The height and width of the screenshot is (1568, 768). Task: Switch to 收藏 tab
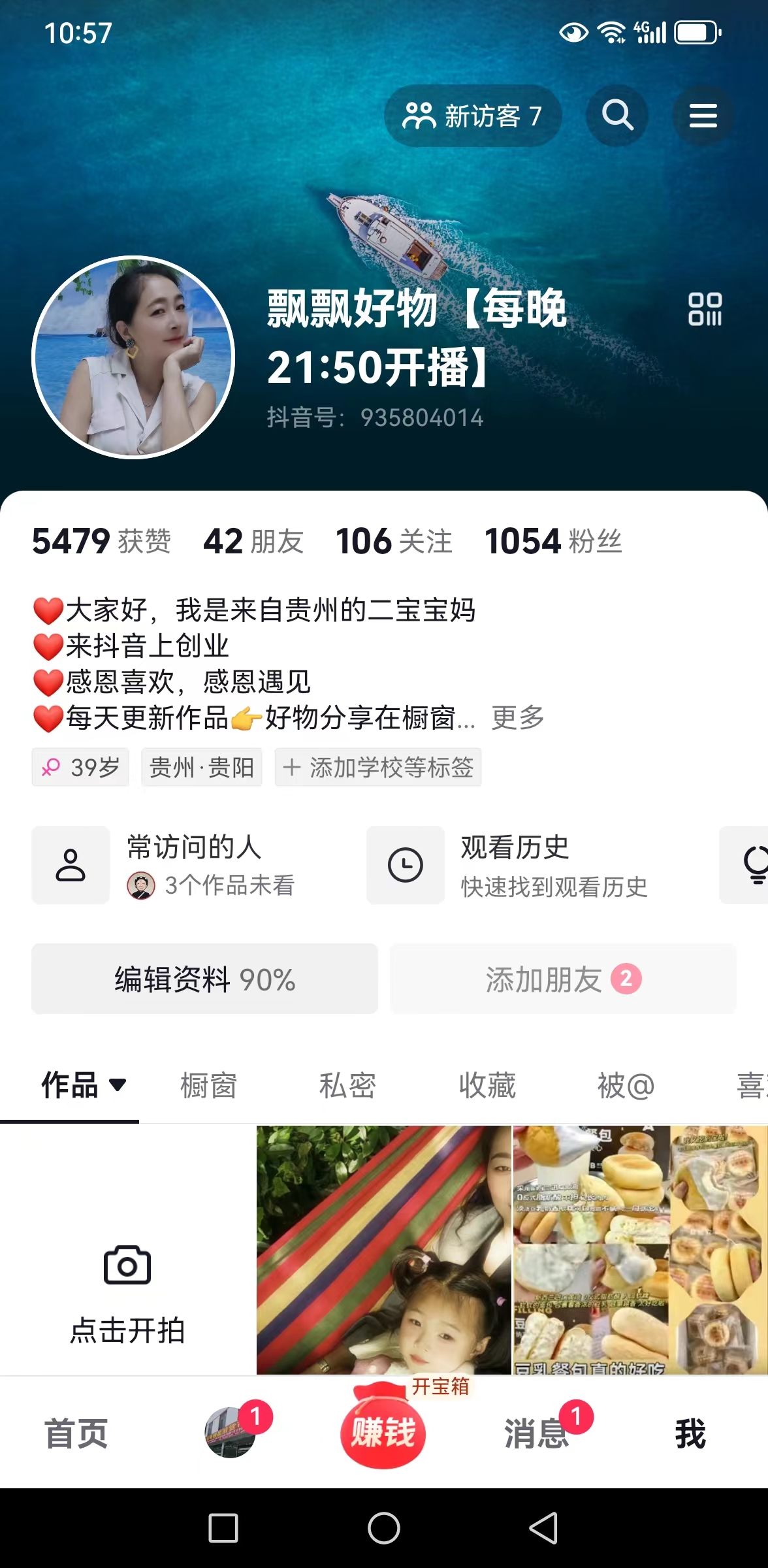pos(487,1086)
